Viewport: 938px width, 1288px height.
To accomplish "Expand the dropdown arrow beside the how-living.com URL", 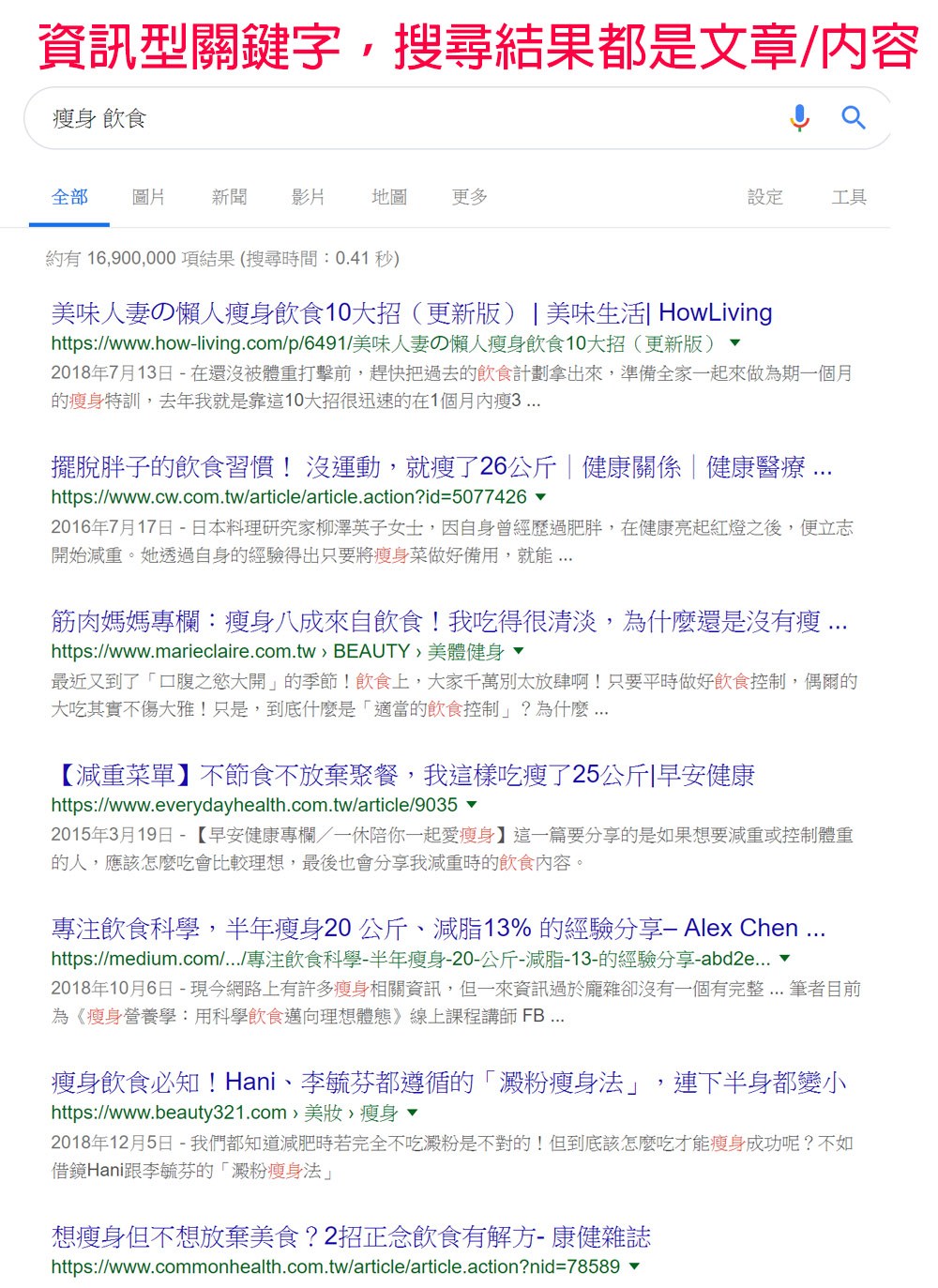I will [735, 343].
